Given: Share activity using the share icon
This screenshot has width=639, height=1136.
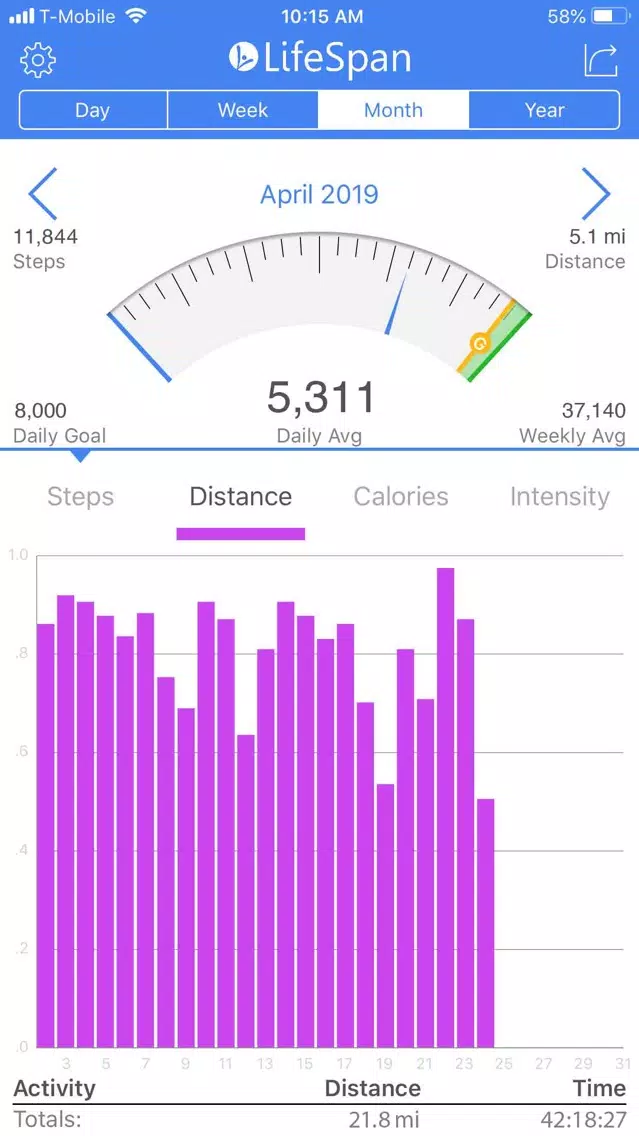Looking at the screenshot, I should tap(601, 60).
